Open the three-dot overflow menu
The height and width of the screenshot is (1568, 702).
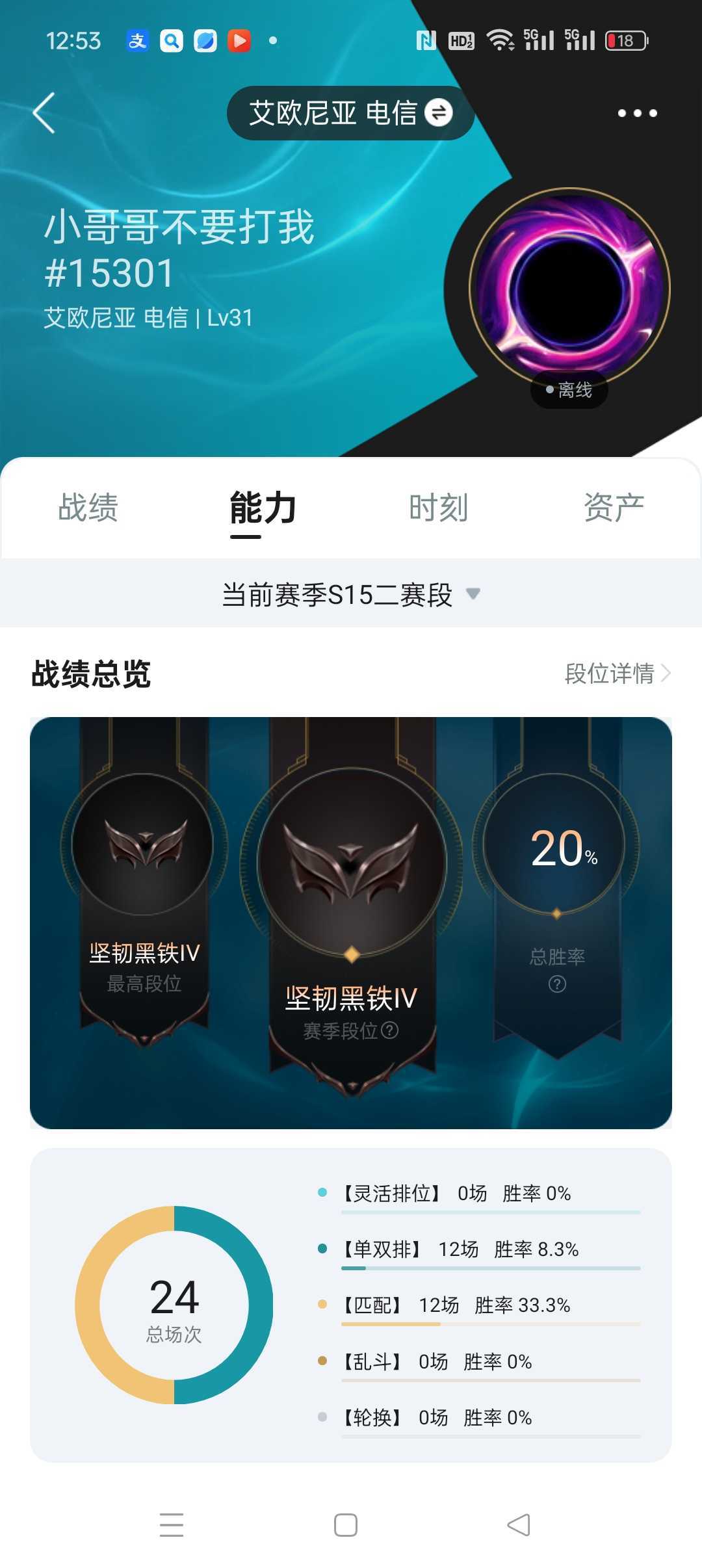[637, 113]
